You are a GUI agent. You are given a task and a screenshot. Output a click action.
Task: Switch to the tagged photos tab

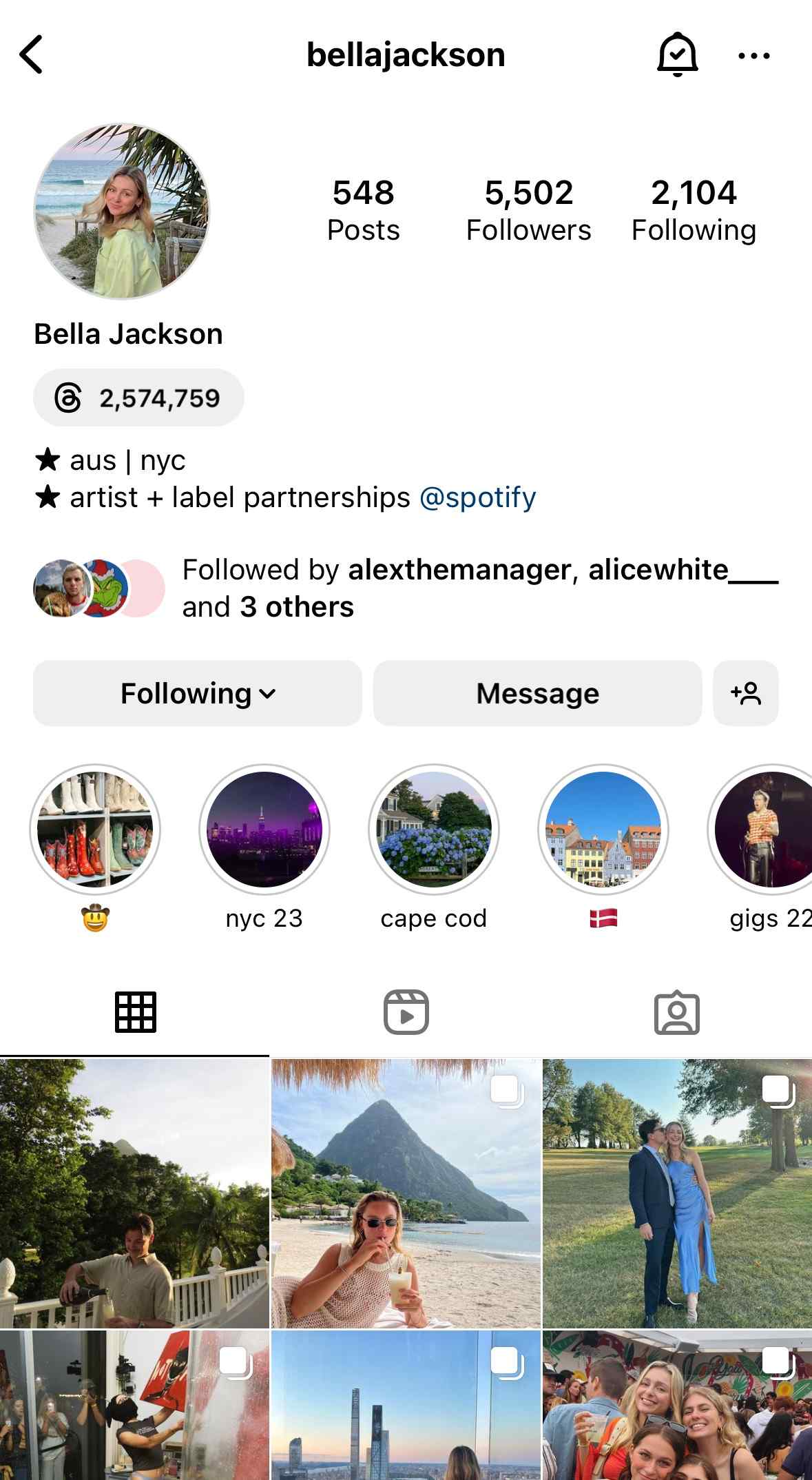pos(676,1012)
